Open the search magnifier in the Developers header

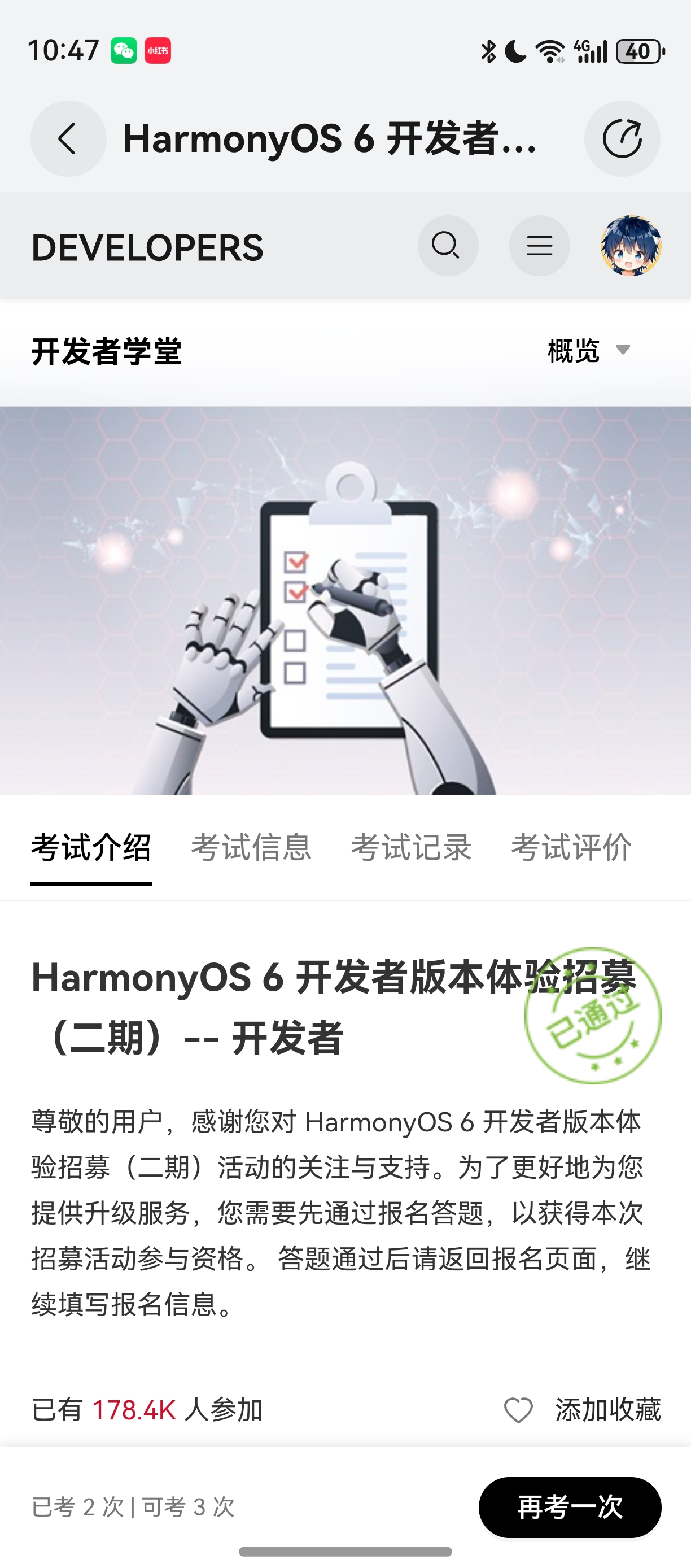(447, 246)
